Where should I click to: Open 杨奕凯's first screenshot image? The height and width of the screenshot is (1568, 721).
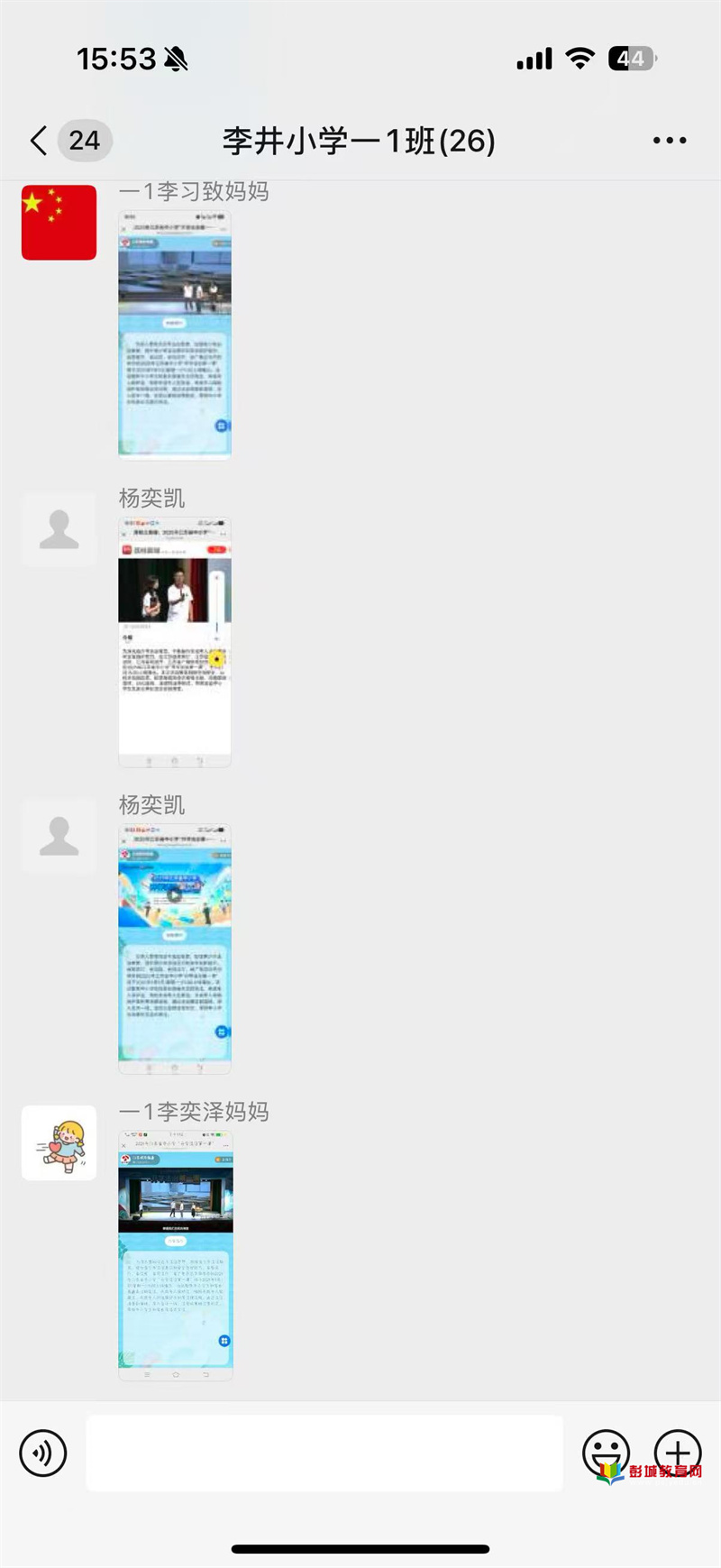[x=175, y=641]
